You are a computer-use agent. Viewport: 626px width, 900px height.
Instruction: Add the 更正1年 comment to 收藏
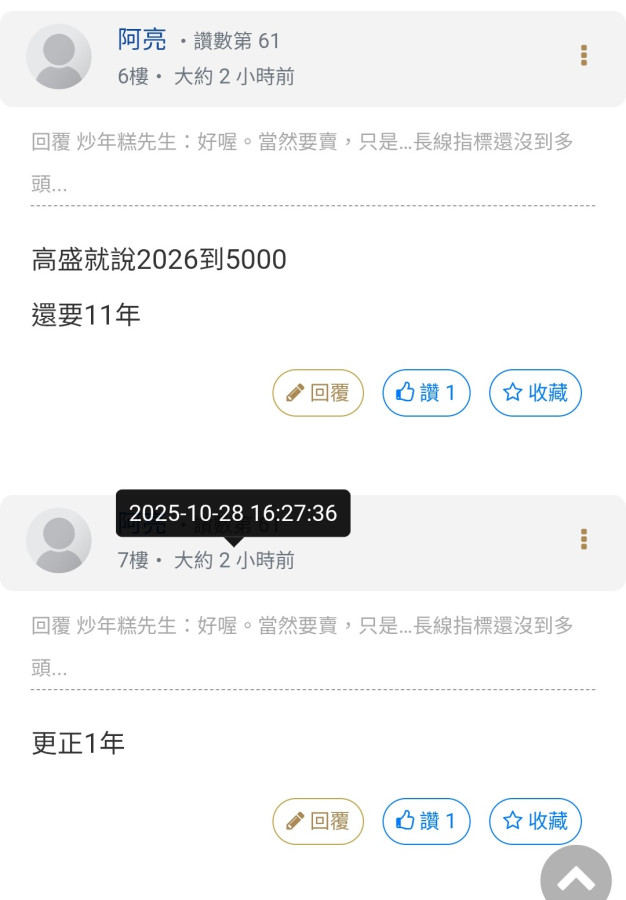click(x=535, y=821)
